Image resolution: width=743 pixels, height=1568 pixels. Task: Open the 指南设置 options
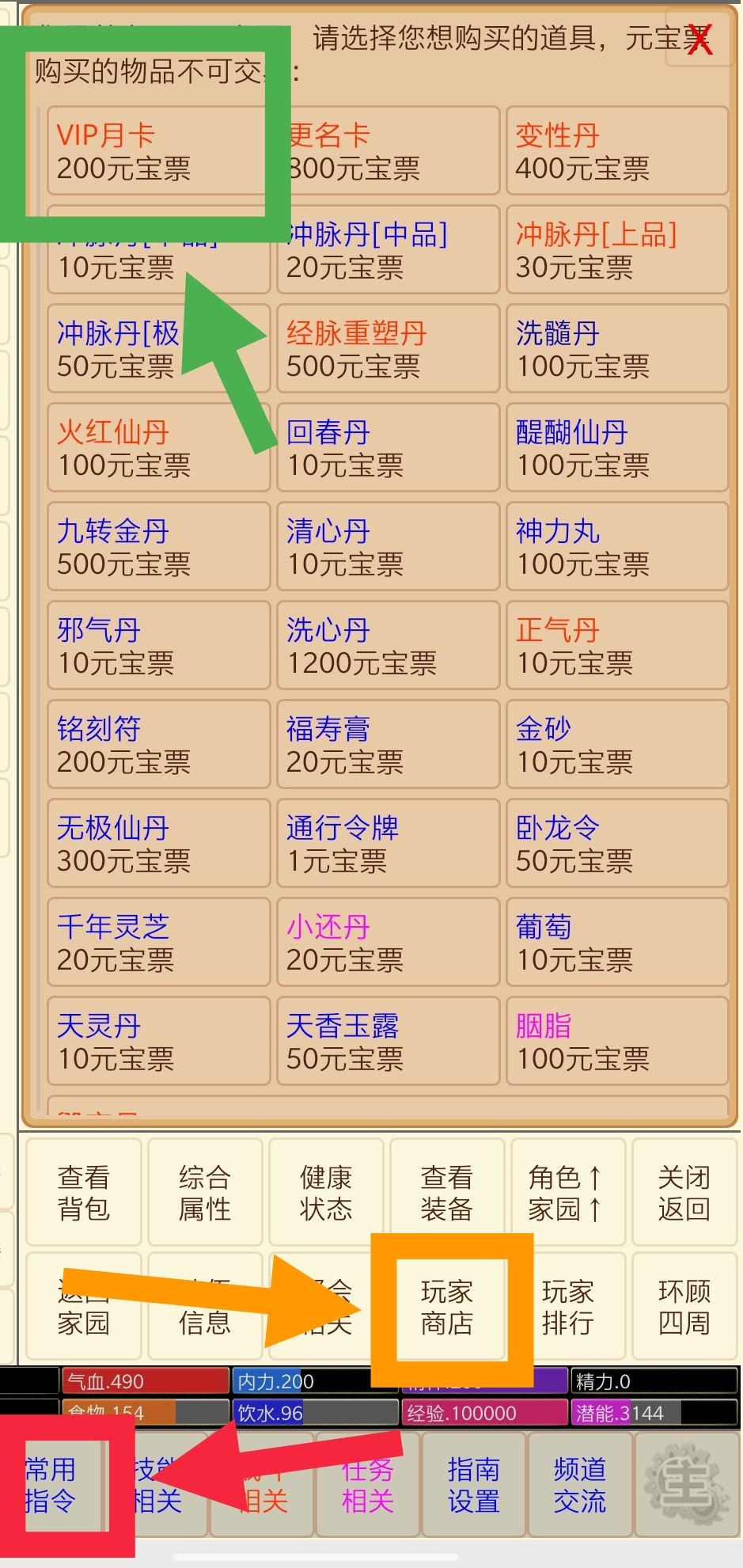pyautogui.click(x=475, y=1486)
